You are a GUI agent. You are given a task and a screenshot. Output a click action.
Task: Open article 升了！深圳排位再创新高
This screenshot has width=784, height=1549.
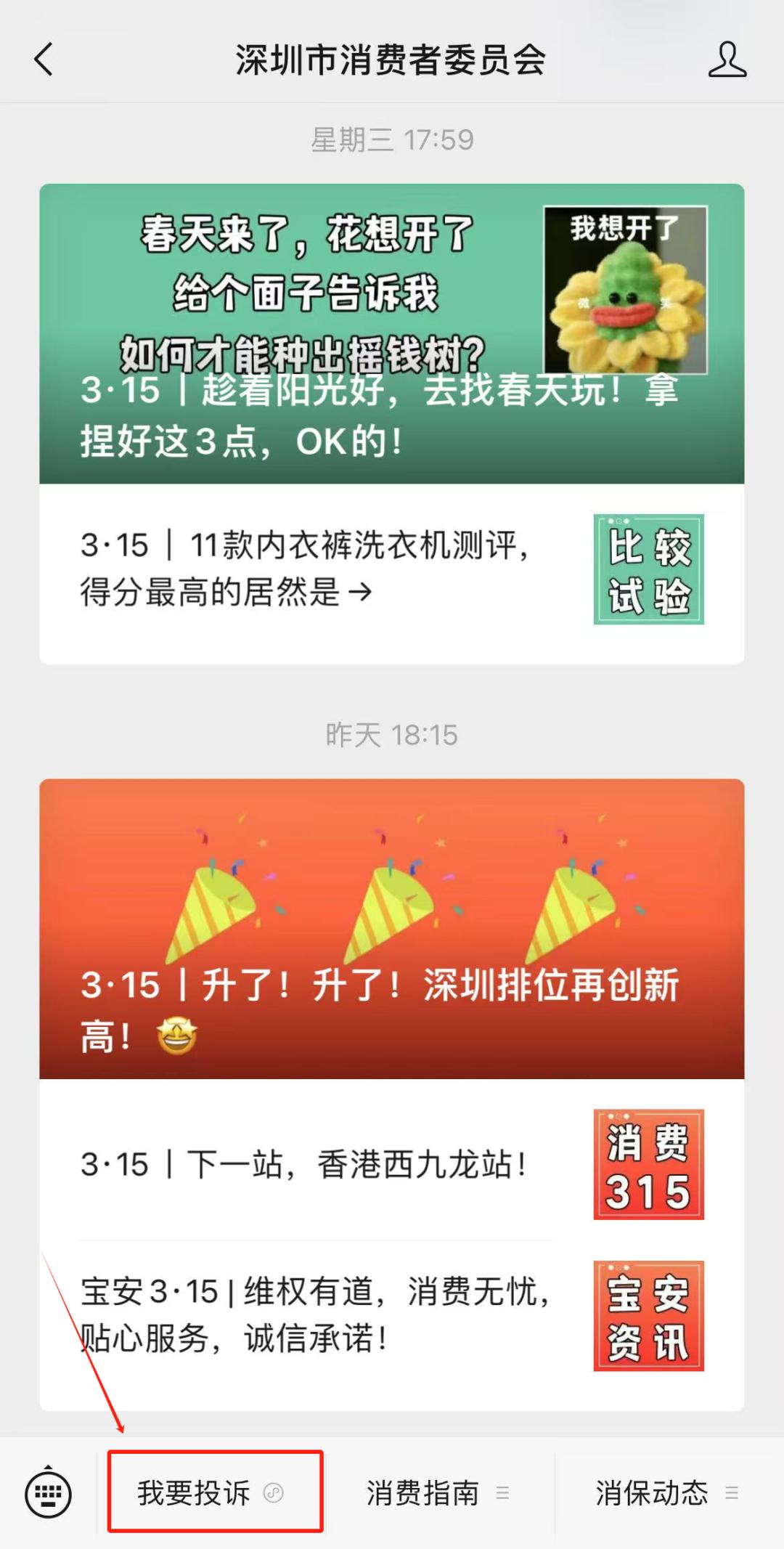[391, 928]
